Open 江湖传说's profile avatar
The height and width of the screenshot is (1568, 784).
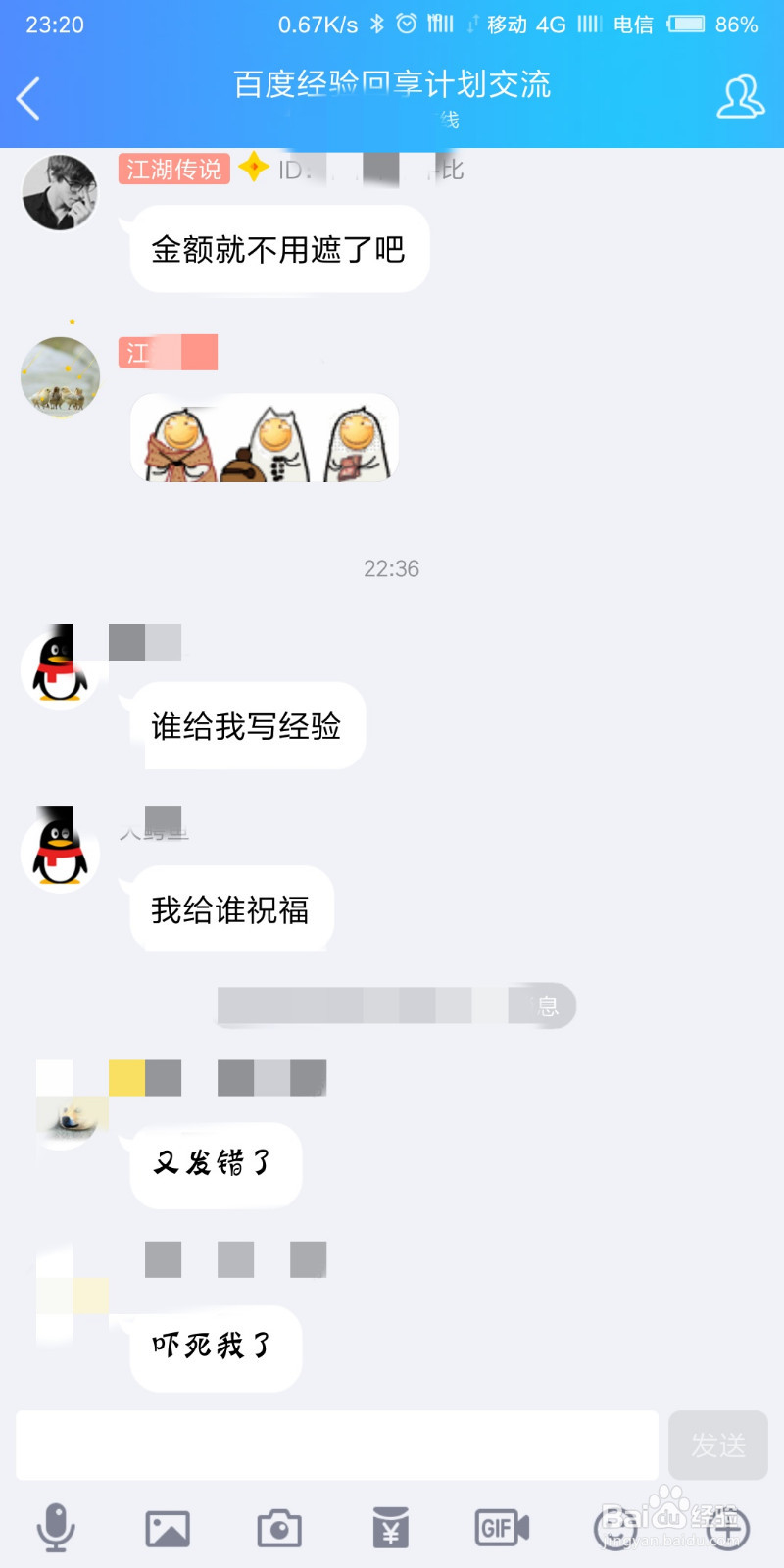(60, 192)
